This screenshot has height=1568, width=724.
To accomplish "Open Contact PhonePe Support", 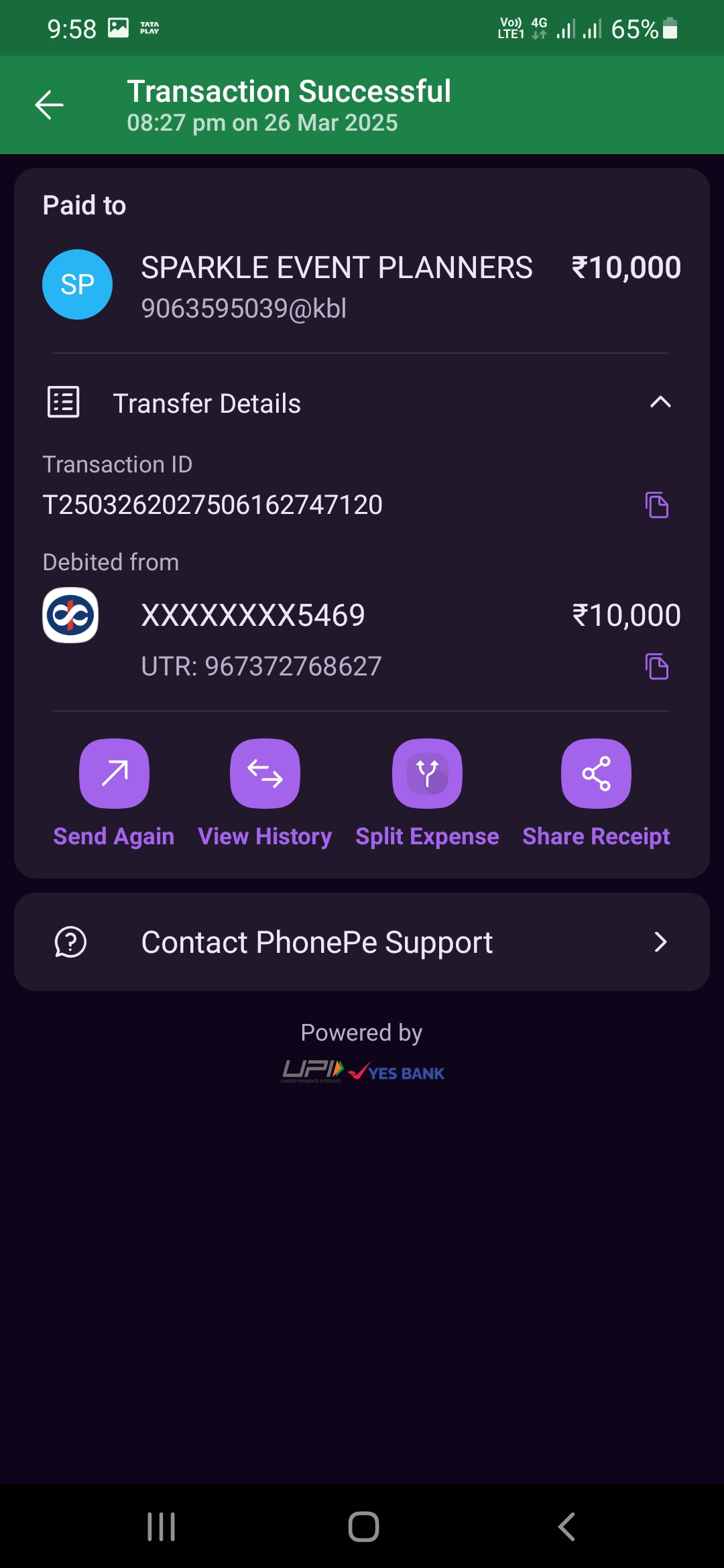I will click(x=362, y=942).
